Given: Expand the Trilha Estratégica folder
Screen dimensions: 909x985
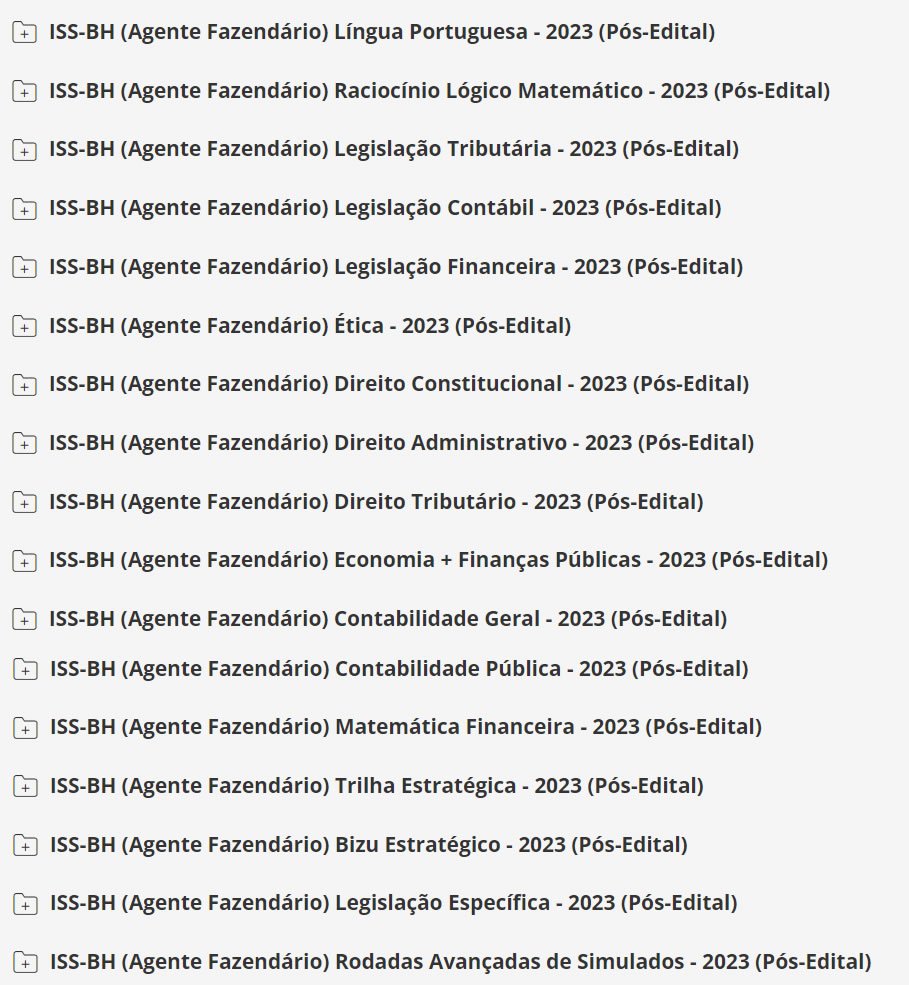Looking at the screenshot, I should [24, 787].
